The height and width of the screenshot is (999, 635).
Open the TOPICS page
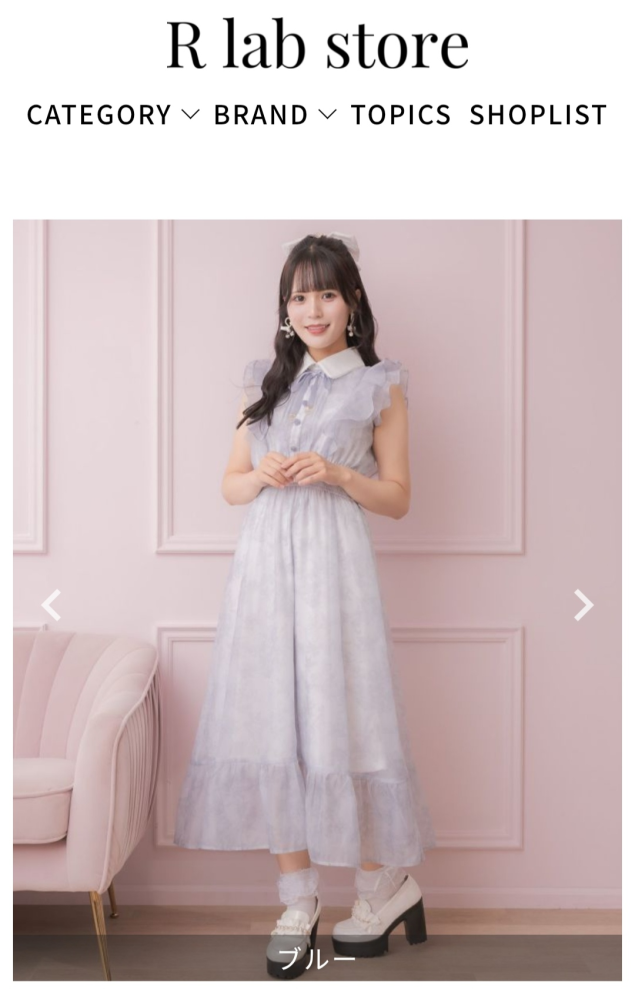400,115
